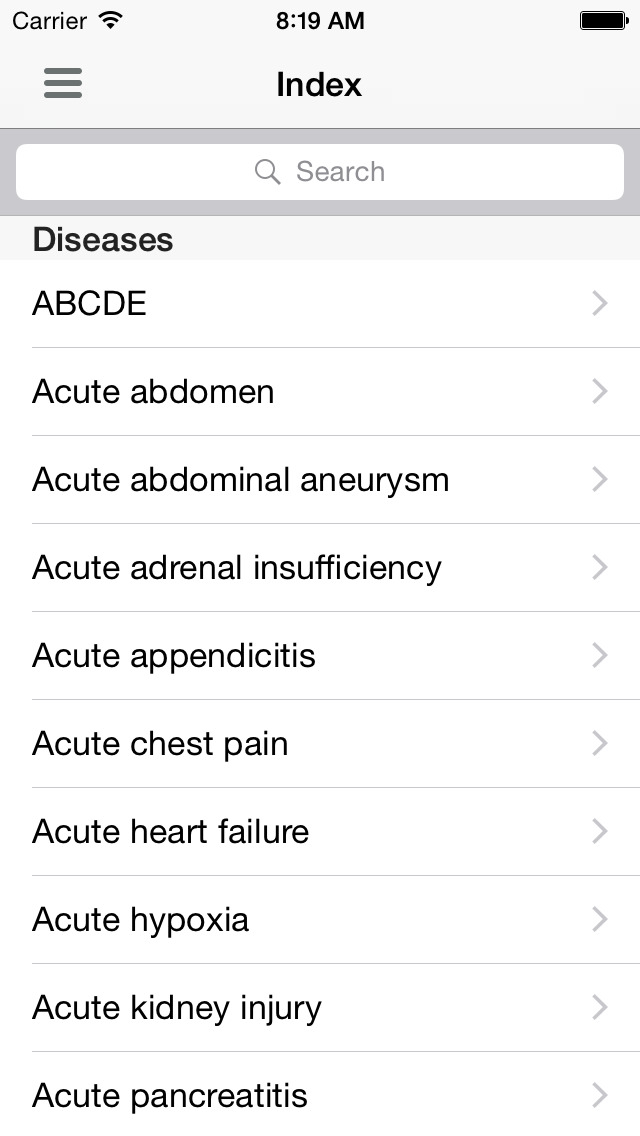The width and height of the screenshot is (640, 1136).
Task: Select Acute chest pain
Action: pyautogui.click(x=320, y=744)
